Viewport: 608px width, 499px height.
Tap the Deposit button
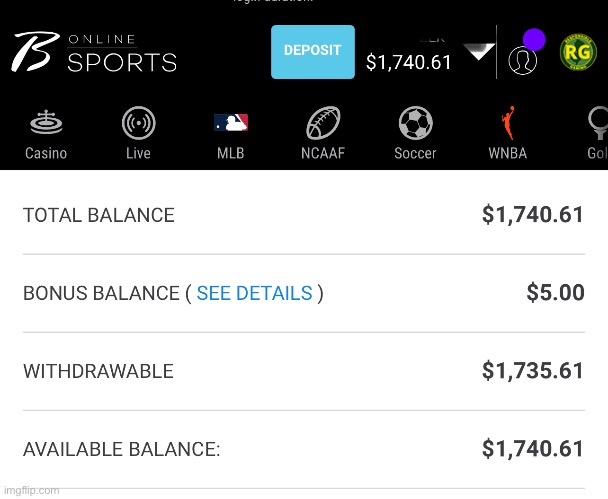coord(312,51)
